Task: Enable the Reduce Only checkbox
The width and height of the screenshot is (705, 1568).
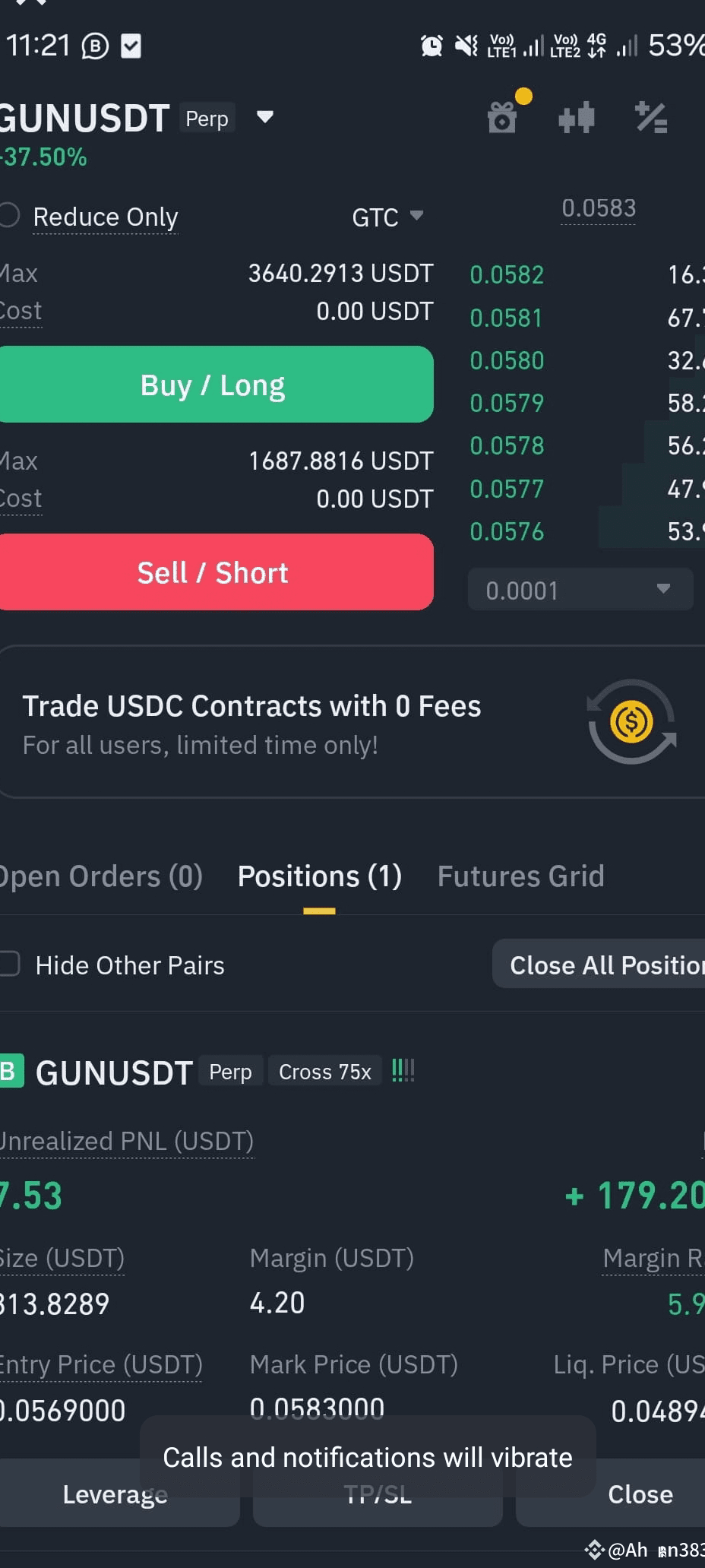Action: pos(8,216)
